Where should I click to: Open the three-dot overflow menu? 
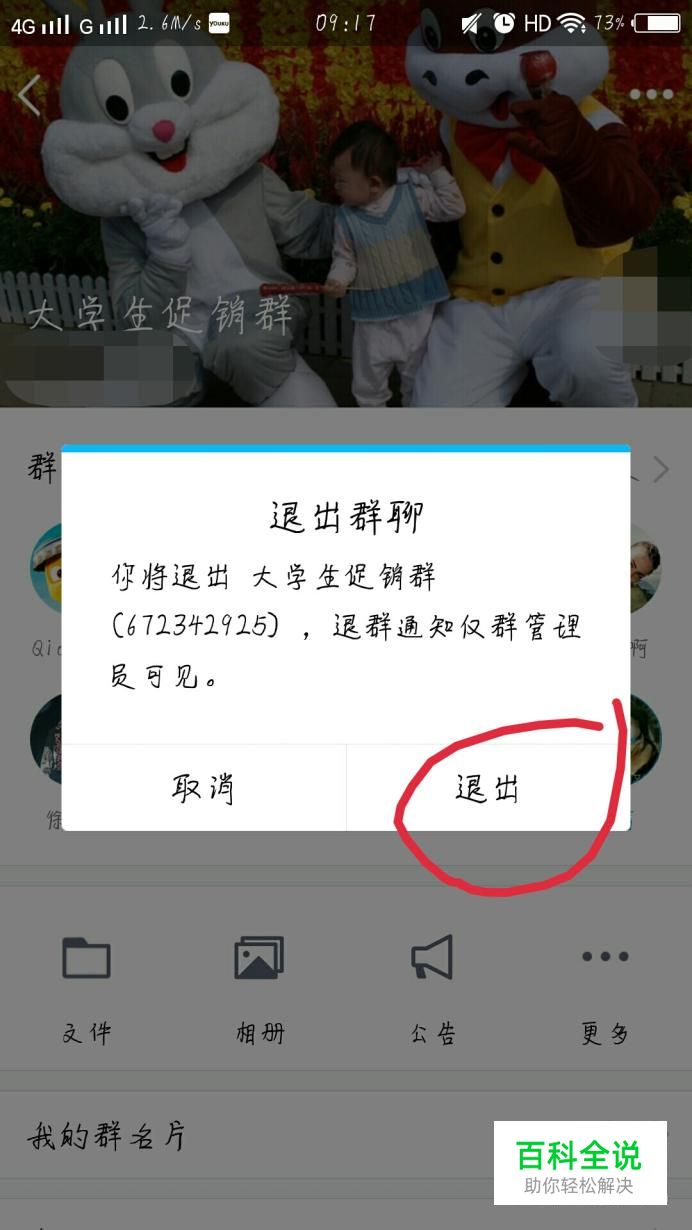[651, 96]
